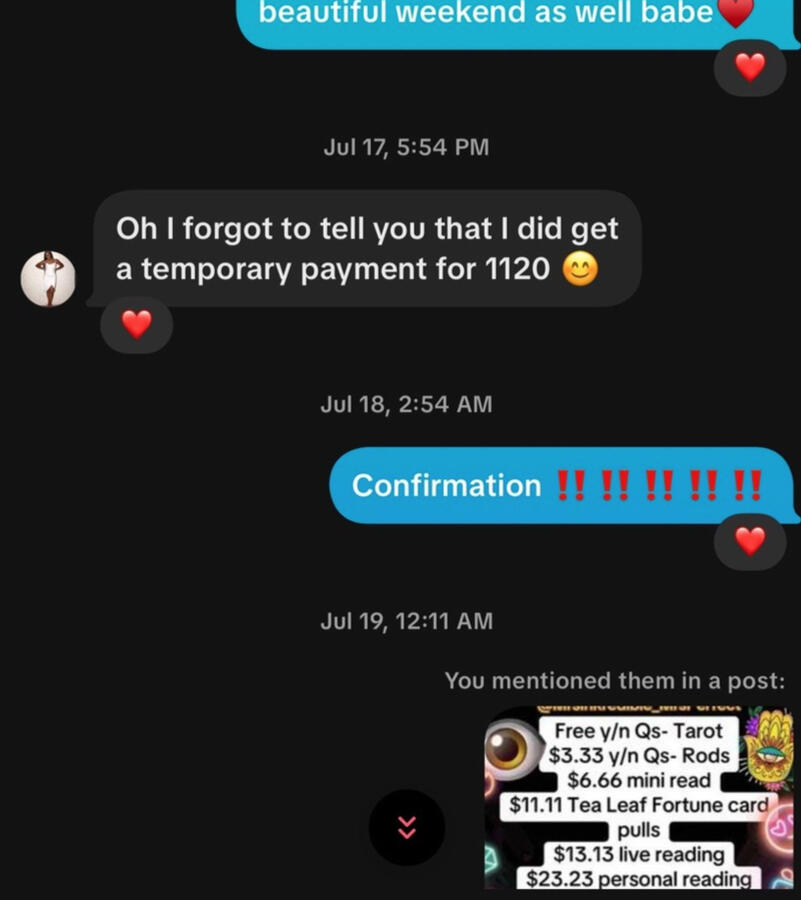Jump to the latest messages arrow

pos(406,827)
